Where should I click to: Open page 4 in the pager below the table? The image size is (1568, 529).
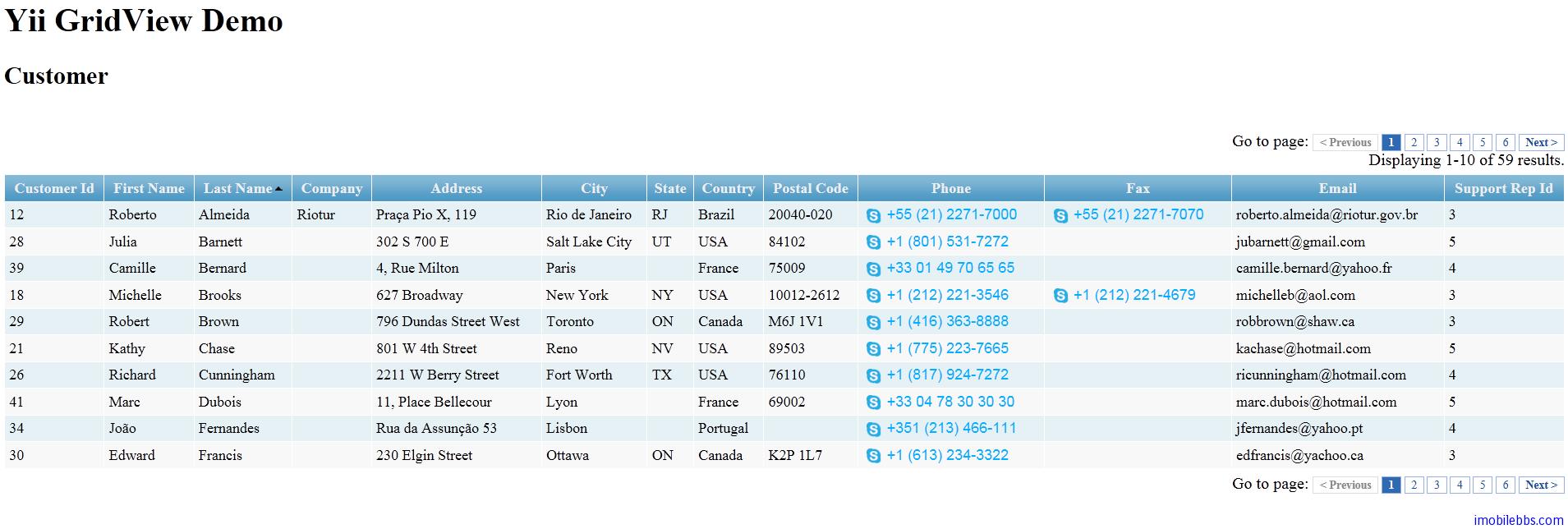point(1460,485)
